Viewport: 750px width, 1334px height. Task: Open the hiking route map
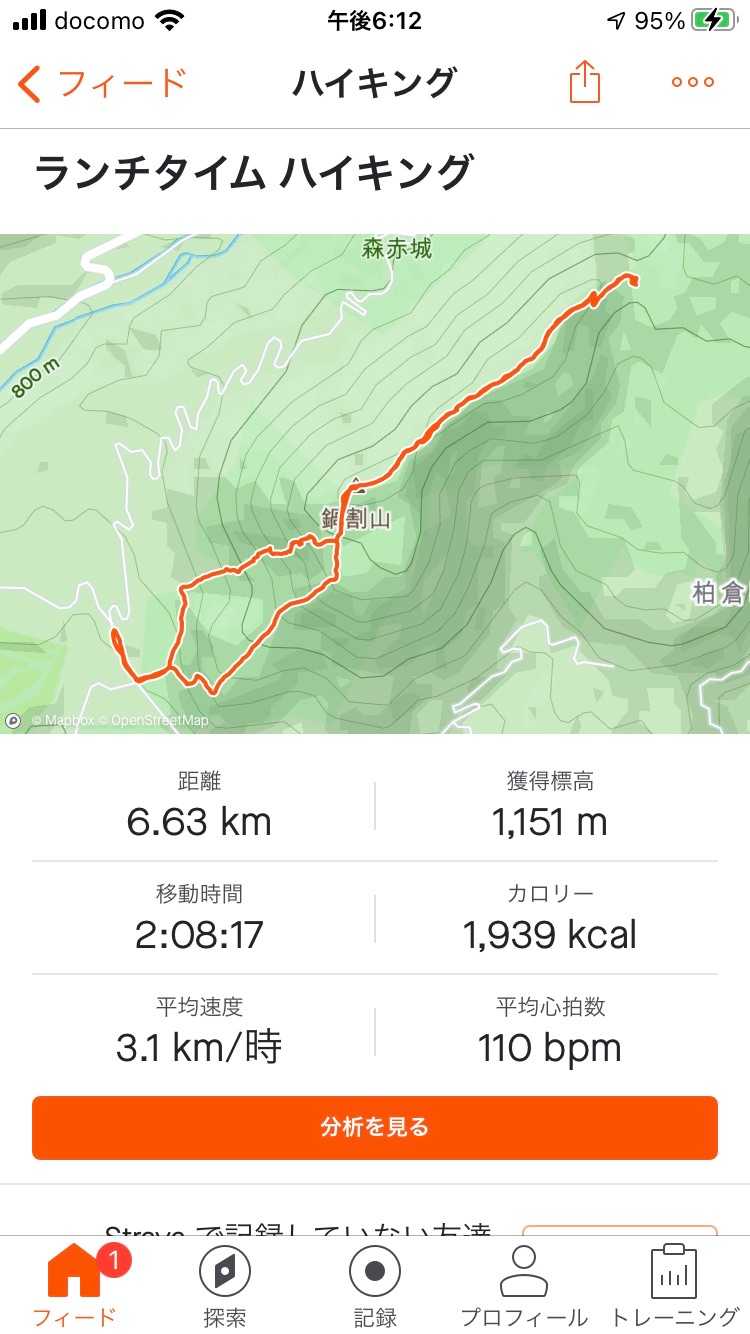(375, 483)
